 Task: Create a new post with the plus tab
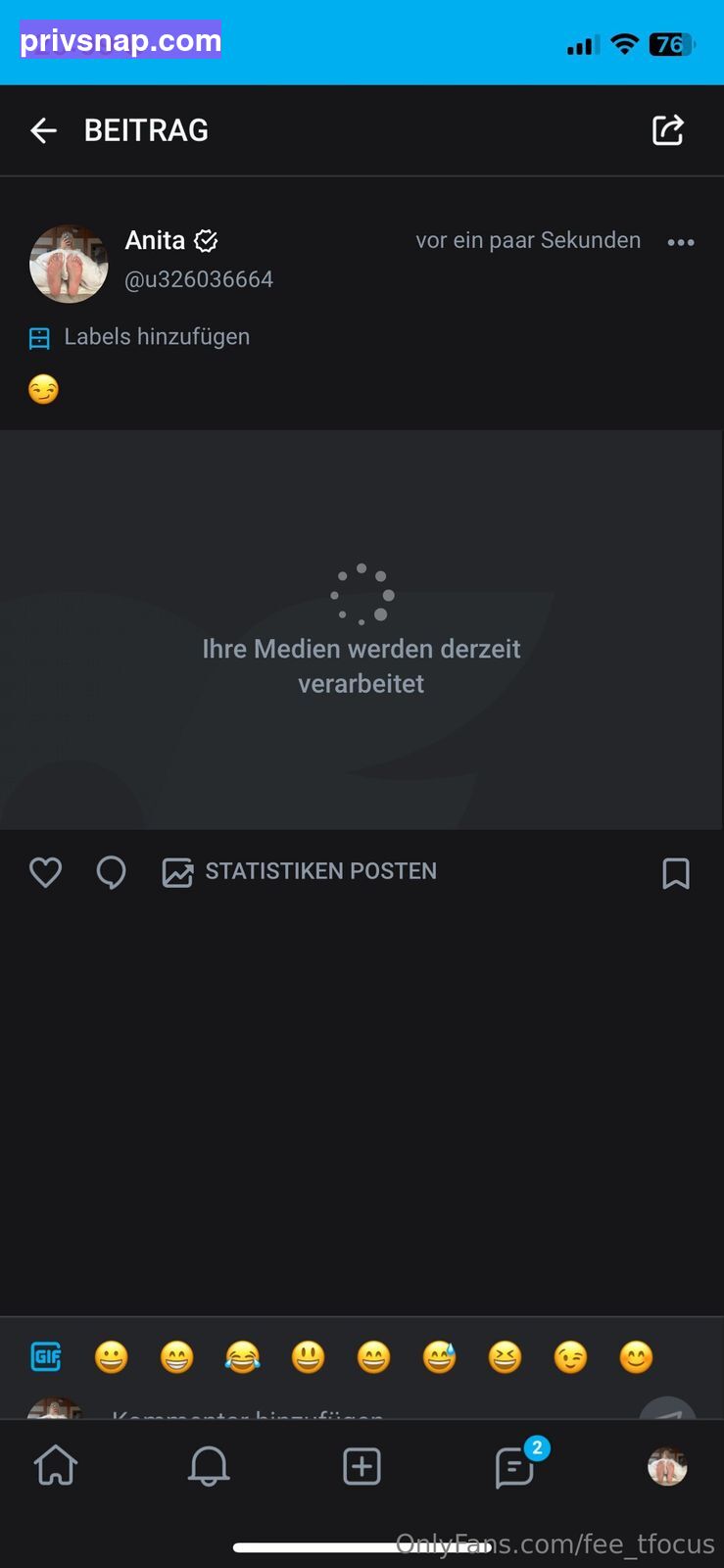pyautogui.click(x=362, y=1467)
